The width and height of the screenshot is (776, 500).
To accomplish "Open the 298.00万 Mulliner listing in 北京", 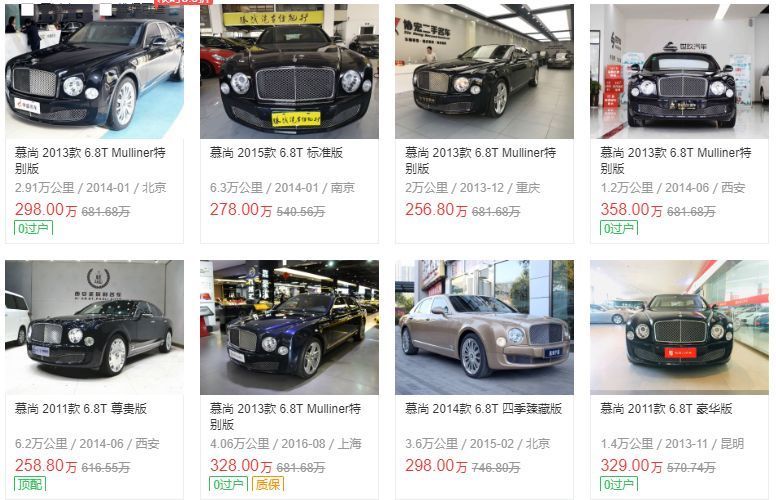I will click(94, 70).
